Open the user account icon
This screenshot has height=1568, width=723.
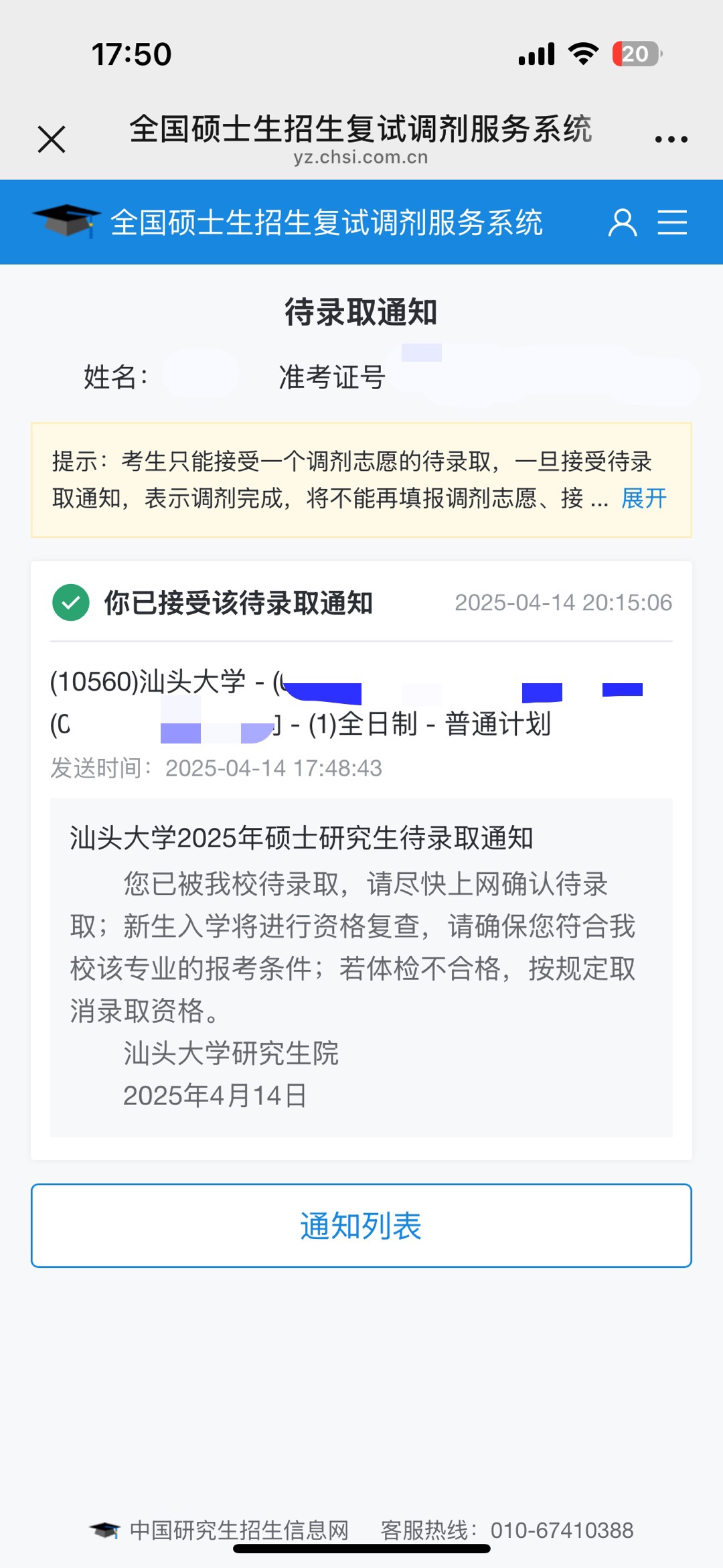click(622, 222)
